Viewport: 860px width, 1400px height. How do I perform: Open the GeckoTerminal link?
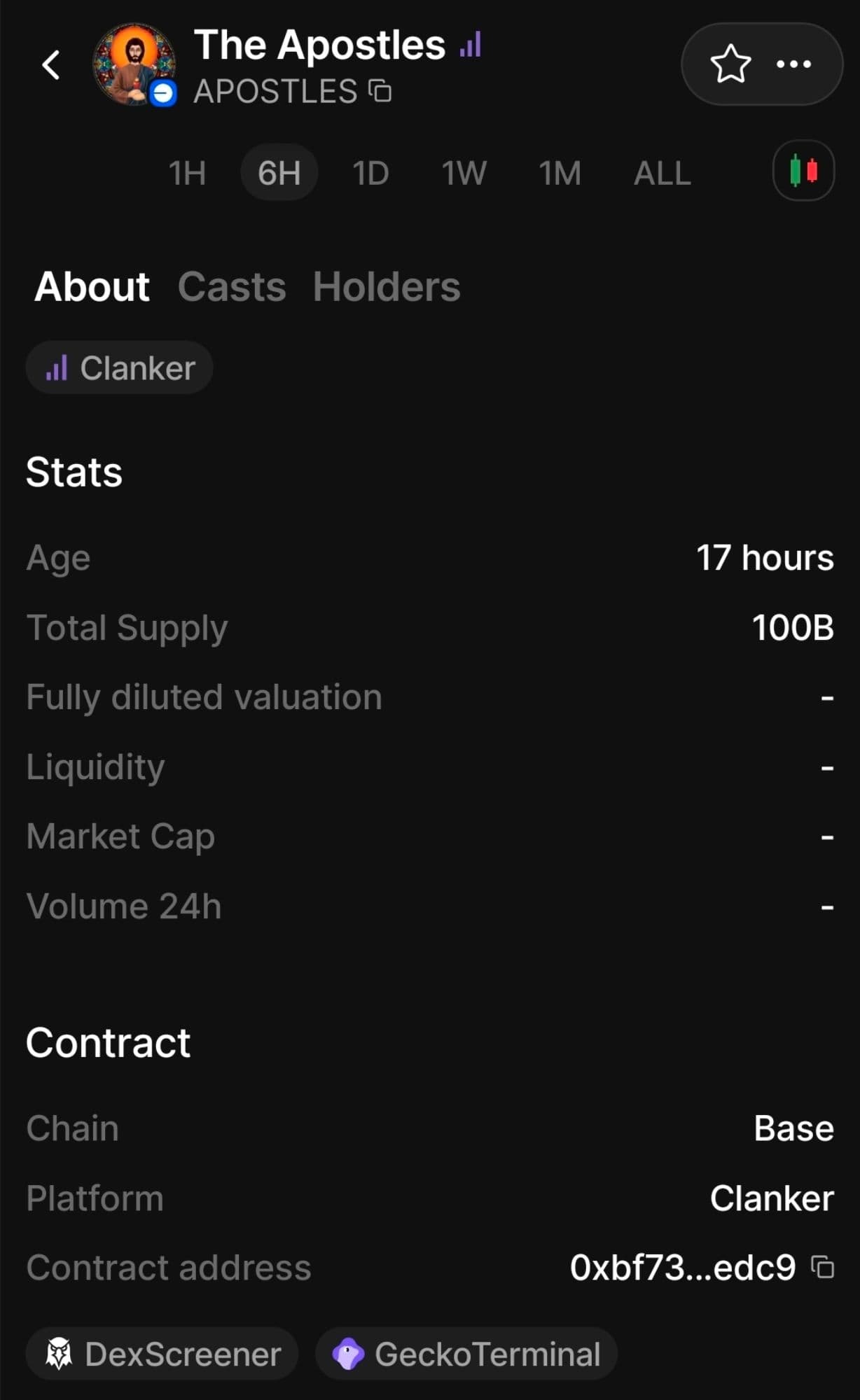tap(466, 1354)
